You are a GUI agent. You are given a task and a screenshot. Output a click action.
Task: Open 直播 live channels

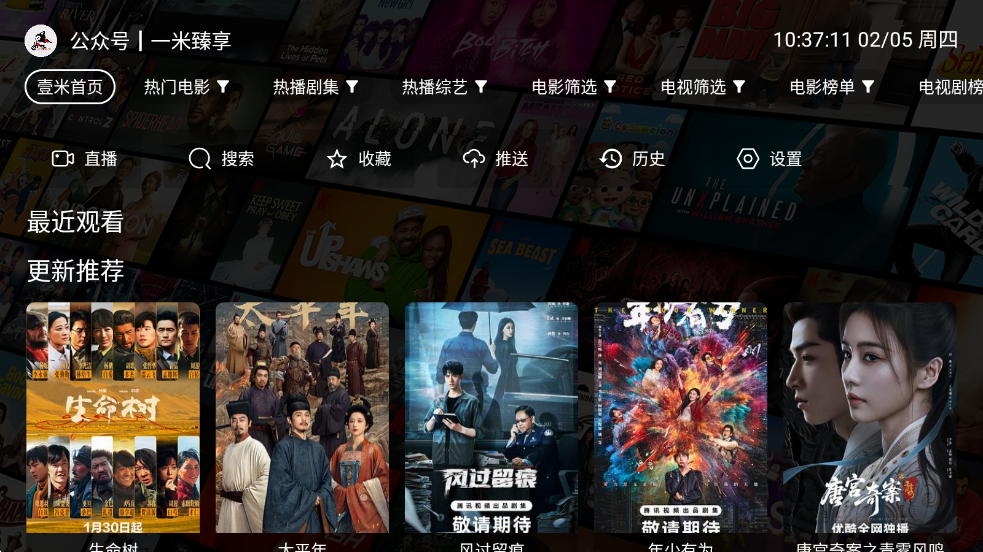[x=85, y=159]
